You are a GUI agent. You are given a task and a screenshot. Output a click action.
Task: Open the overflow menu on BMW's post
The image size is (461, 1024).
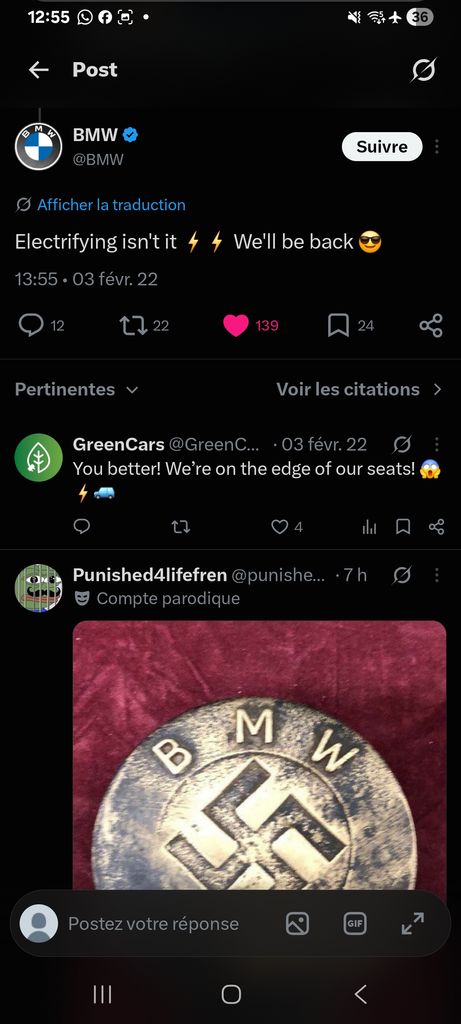coord(437,147)
